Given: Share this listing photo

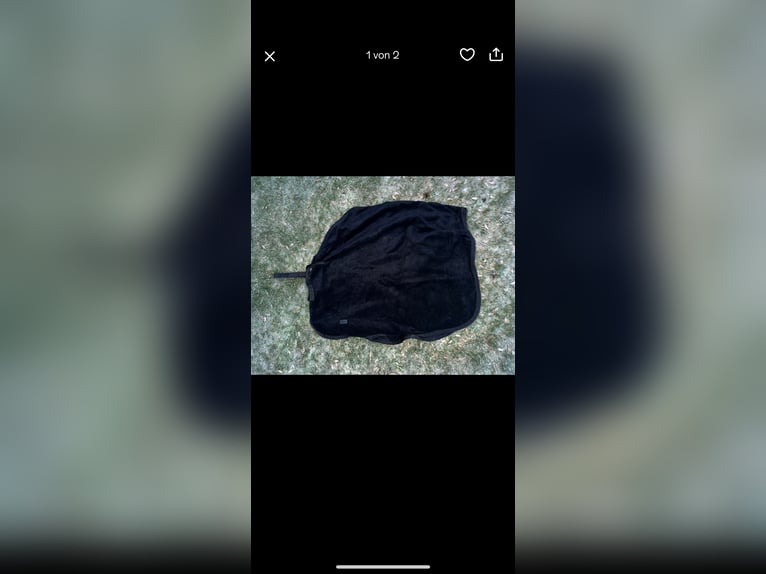Looking at the screenshot, I should pos(496,55).
